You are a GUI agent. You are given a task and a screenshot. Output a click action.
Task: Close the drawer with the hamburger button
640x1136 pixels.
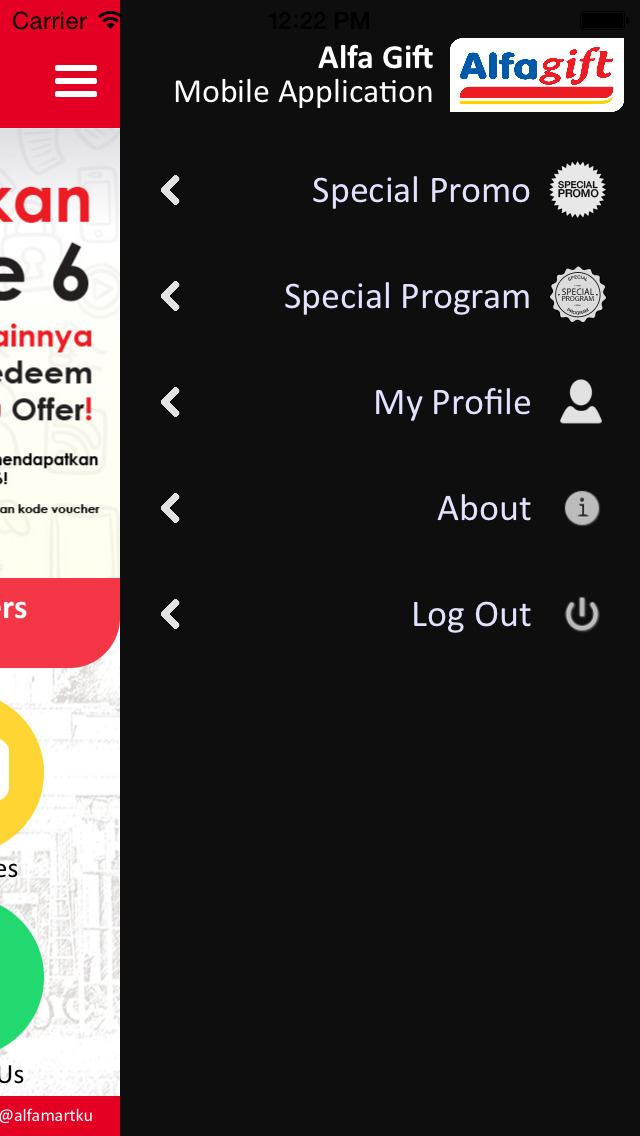pos(76,81)
